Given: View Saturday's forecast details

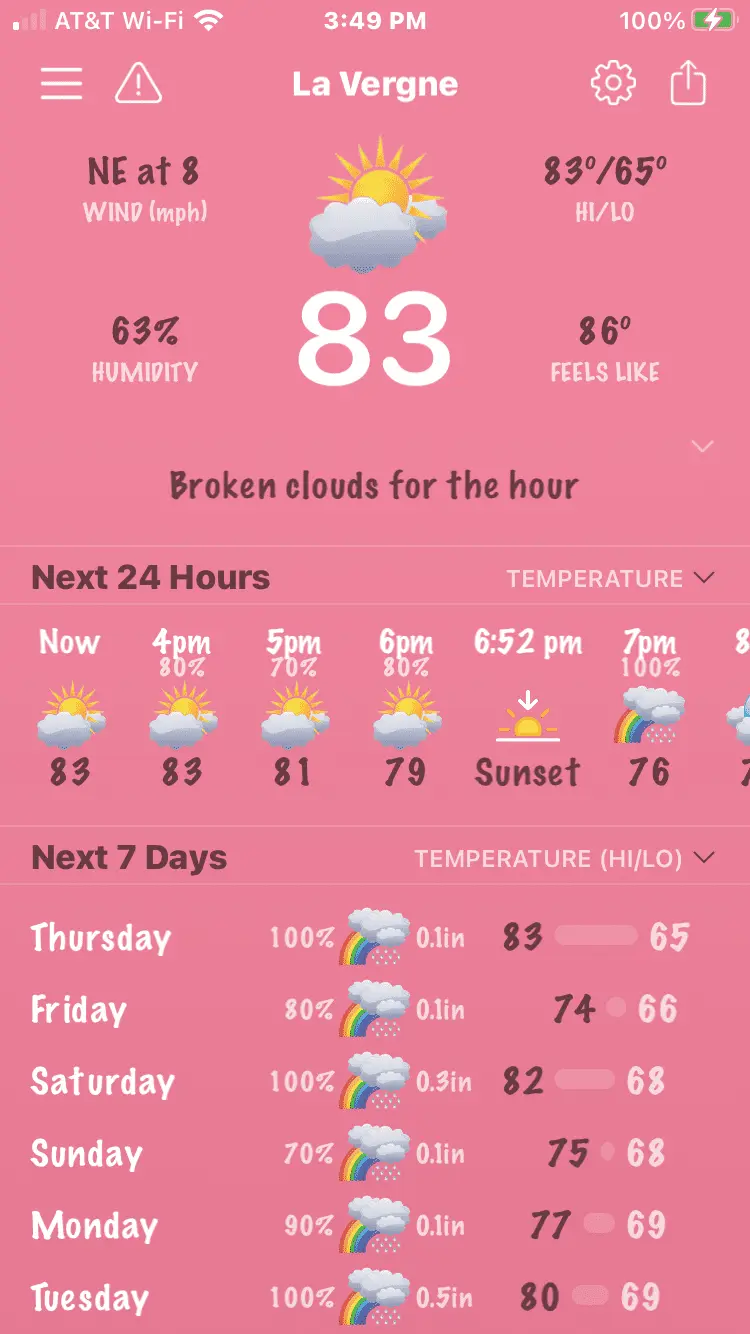Looking at the screenshot, I should click(x=375, y=1081).
